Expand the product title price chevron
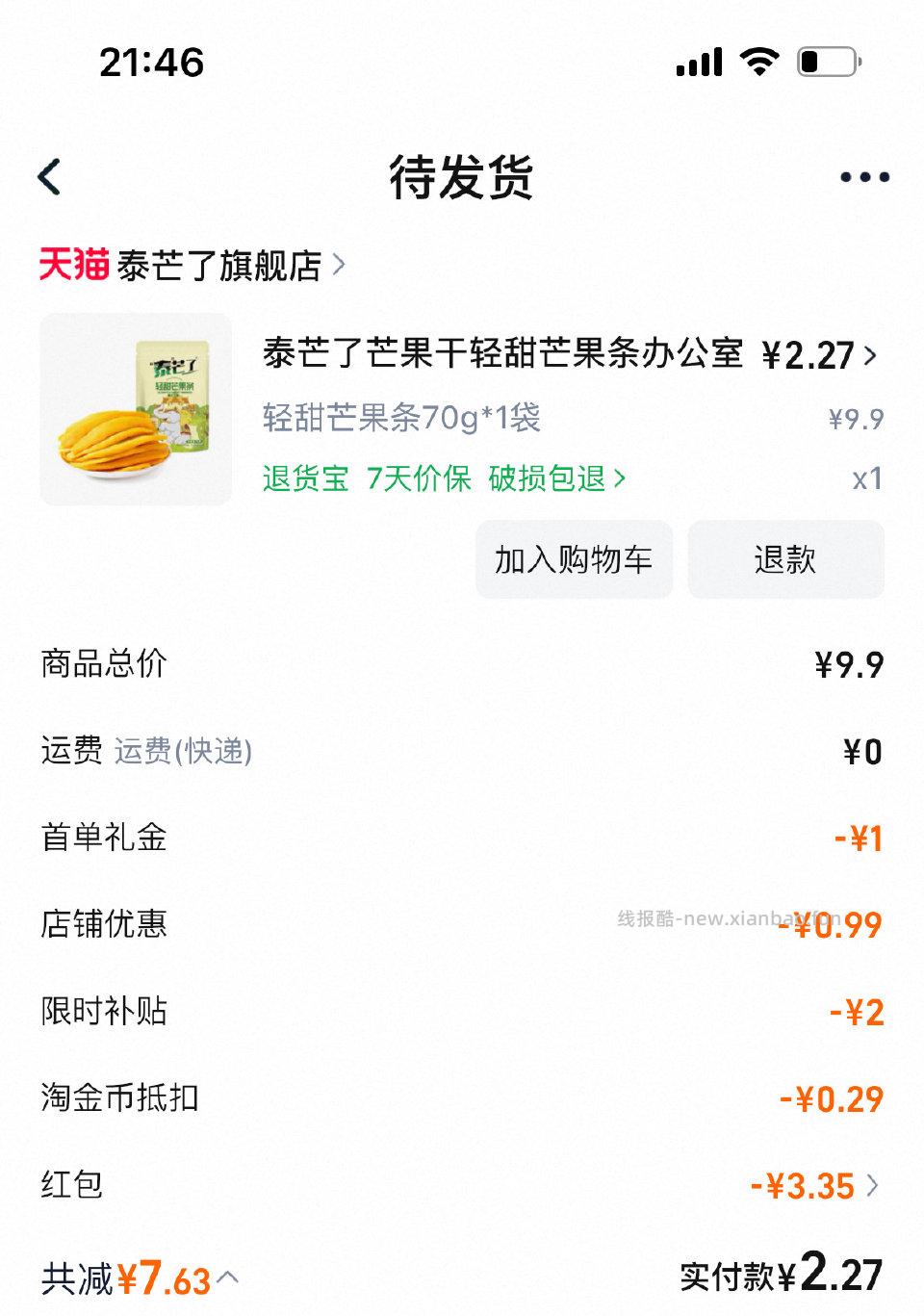The width and height of the screenshot is (924, 1316). pyautogui.click(x=869, y=356)
